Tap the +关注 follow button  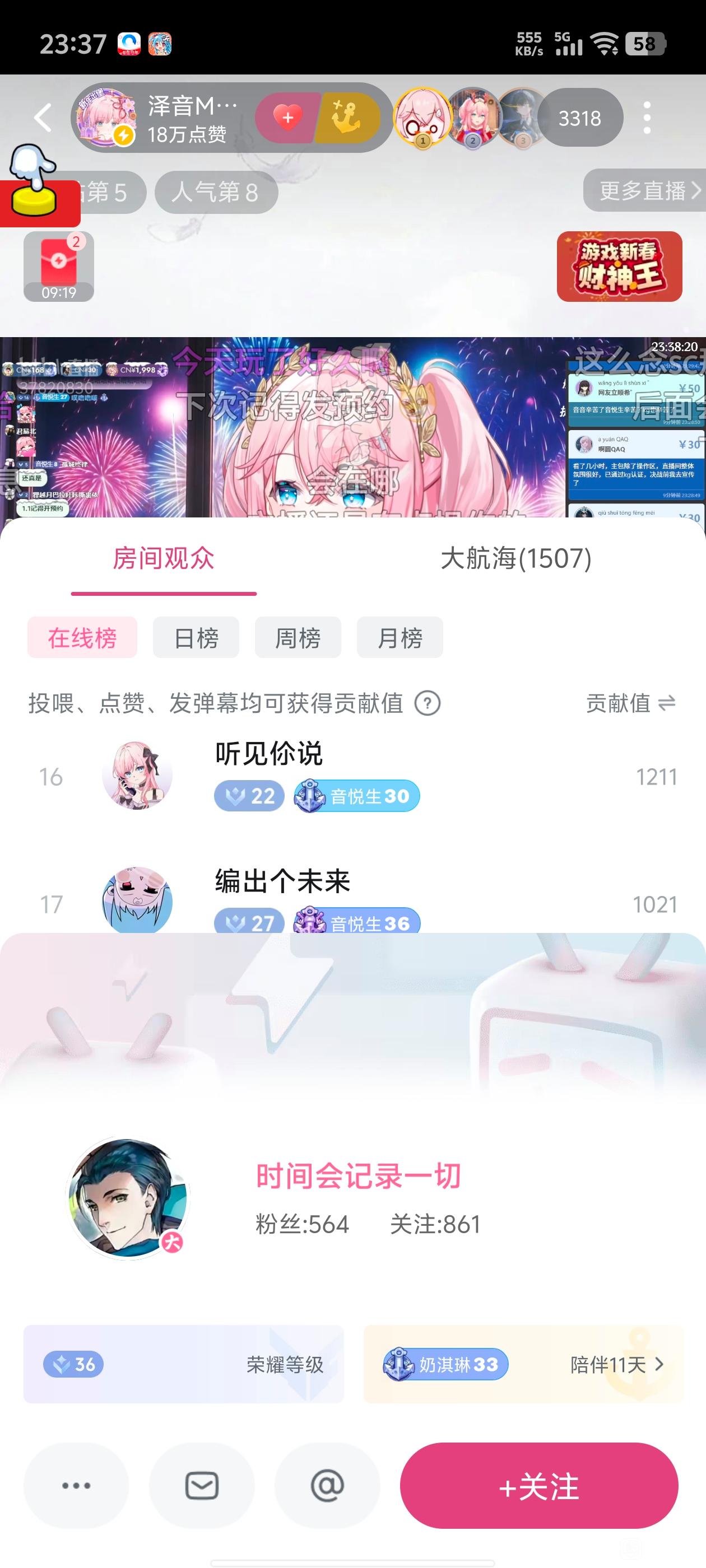coord(538,1486)
